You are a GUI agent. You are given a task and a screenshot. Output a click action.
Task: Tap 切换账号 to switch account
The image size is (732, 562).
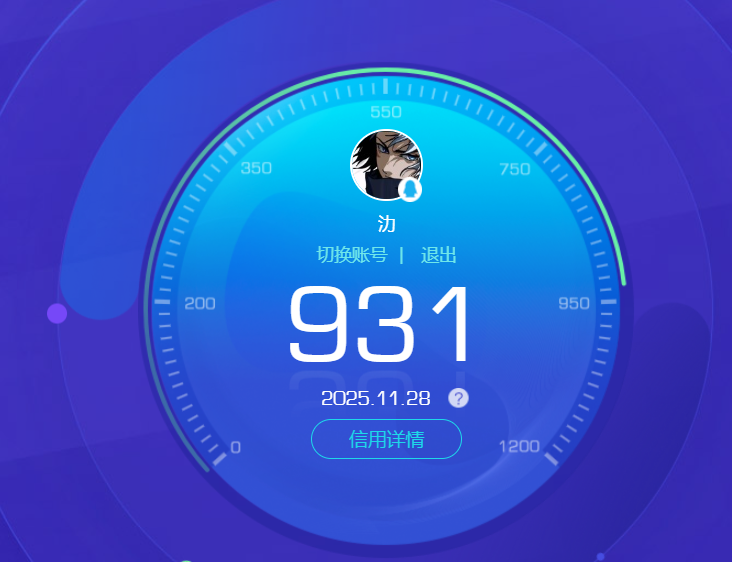pyautogui.click(x=352, y=255)
